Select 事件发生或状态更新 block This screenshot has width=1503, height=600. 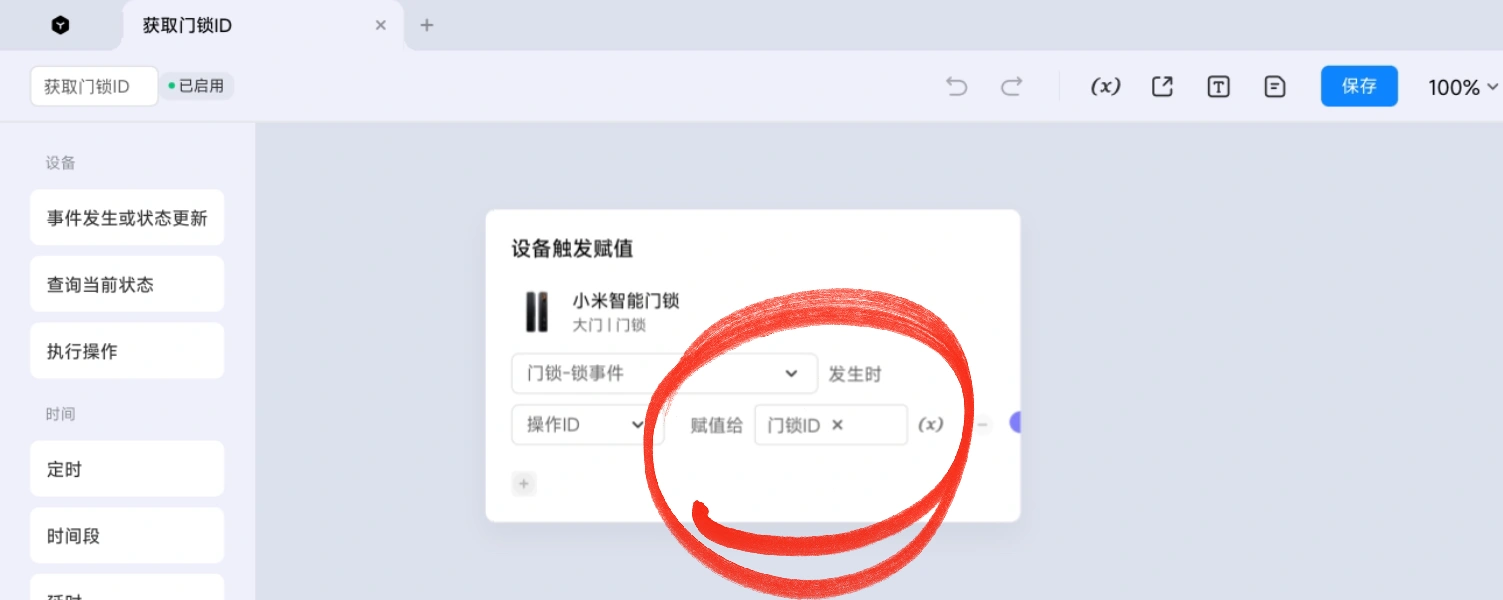pyautogui.click(x=127, y=218)
